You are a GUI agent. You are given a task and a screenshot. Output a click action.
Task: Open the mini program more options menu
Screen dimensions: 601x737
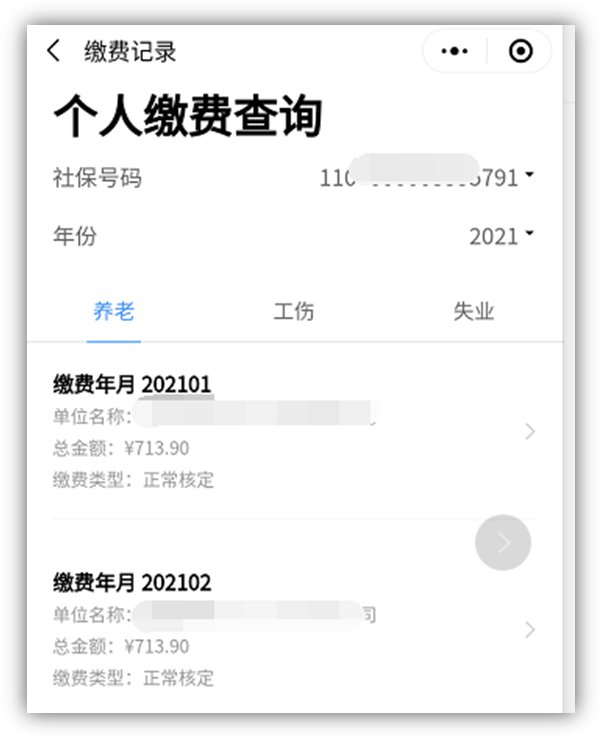click(455, 52)
